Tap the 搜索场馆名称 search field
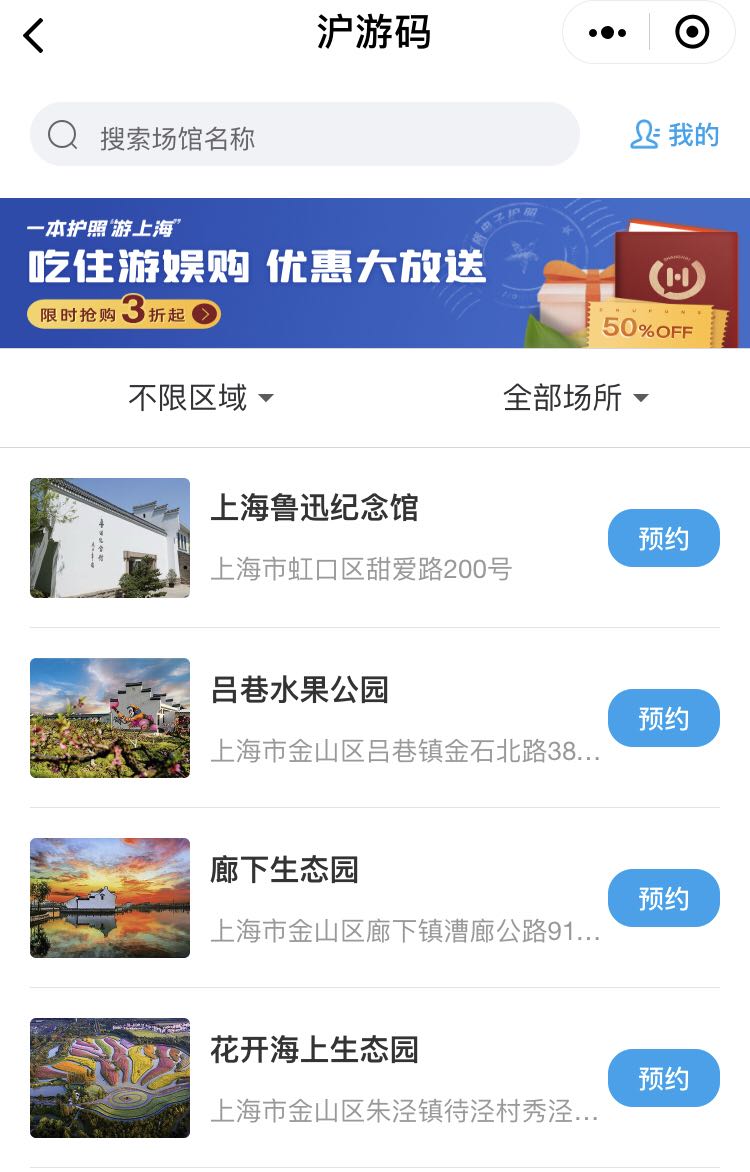 tap(305, 135)
